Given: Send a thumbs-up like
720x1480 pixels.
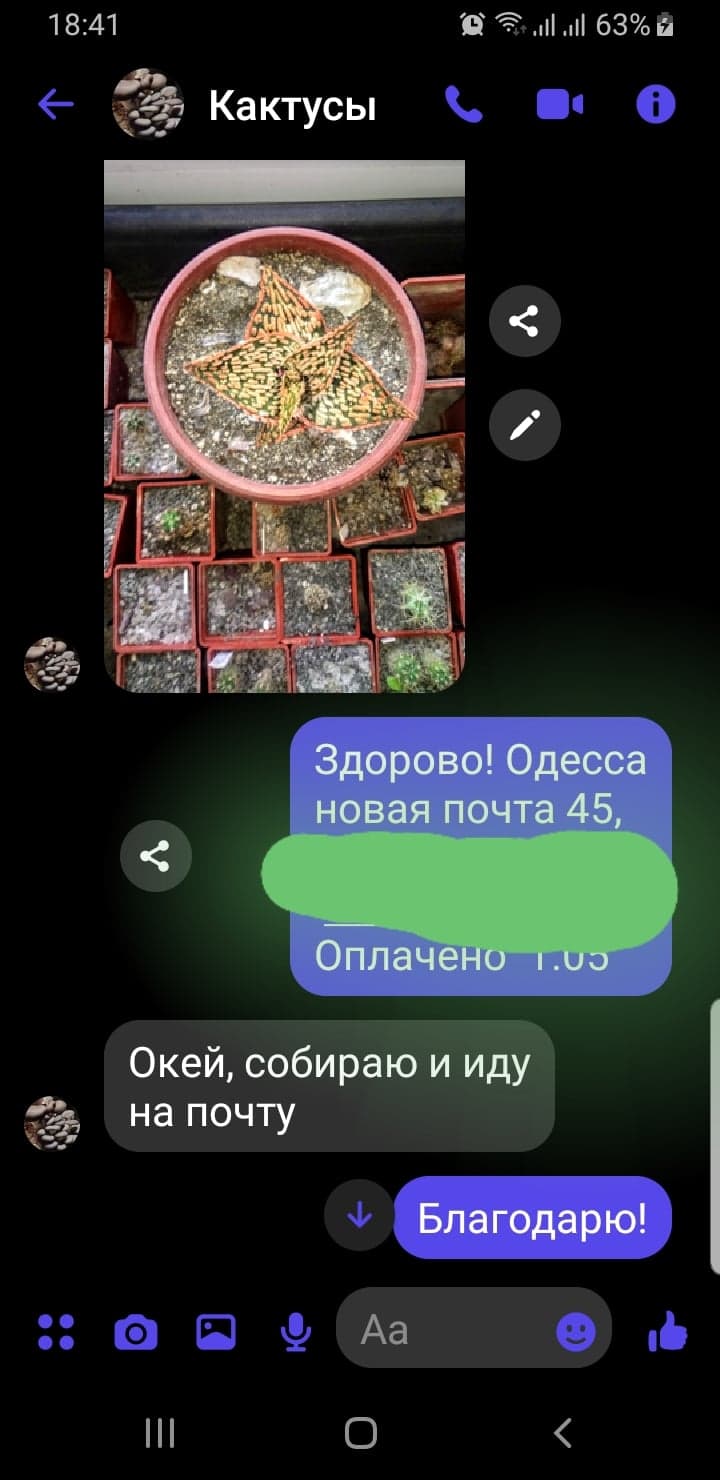Looking at the screenshot, I should [667, 1330].
